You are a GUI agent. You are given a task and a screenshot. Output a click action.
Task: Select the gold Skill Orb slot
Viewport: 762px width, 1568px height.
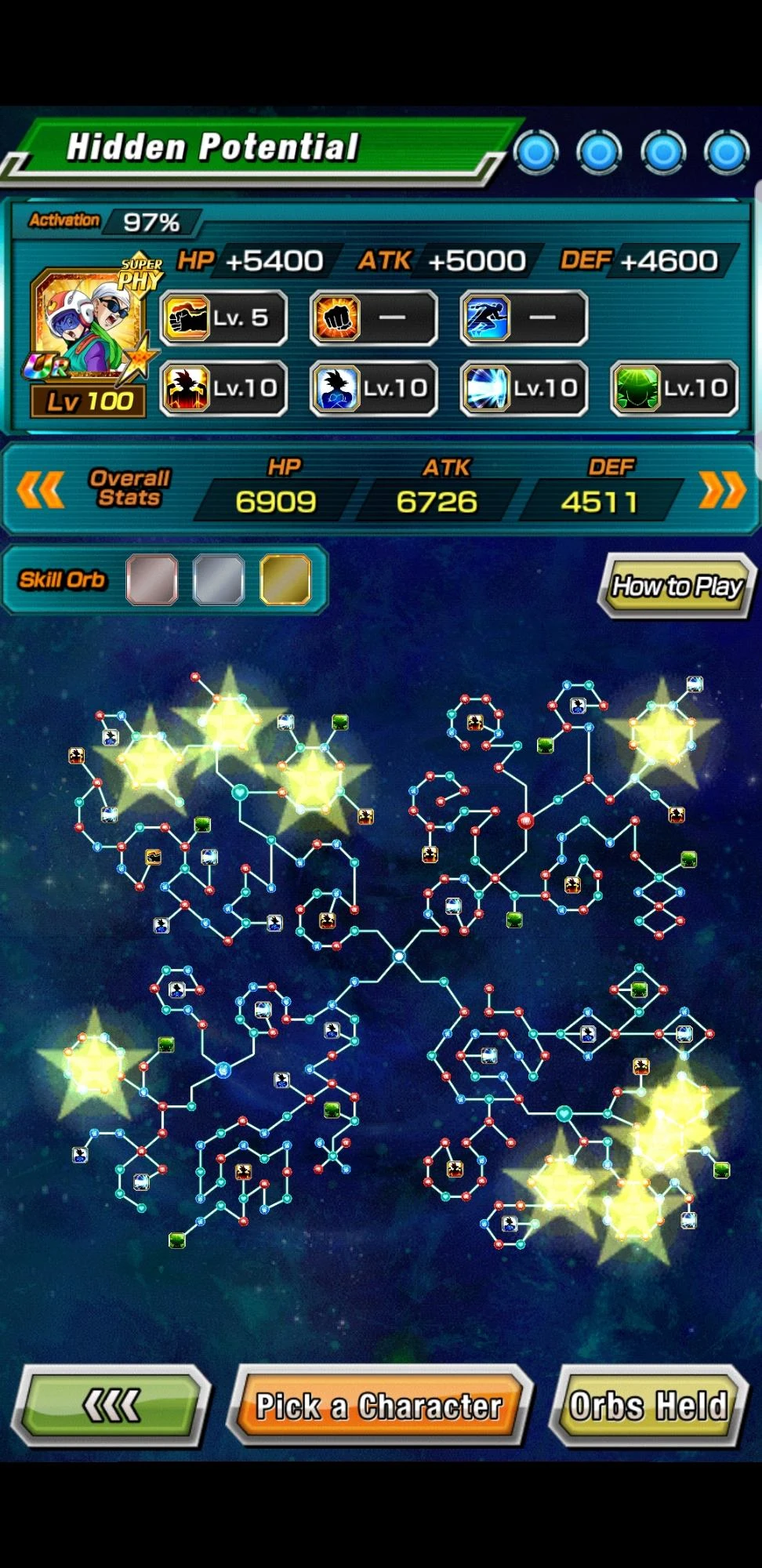(286, 579)
